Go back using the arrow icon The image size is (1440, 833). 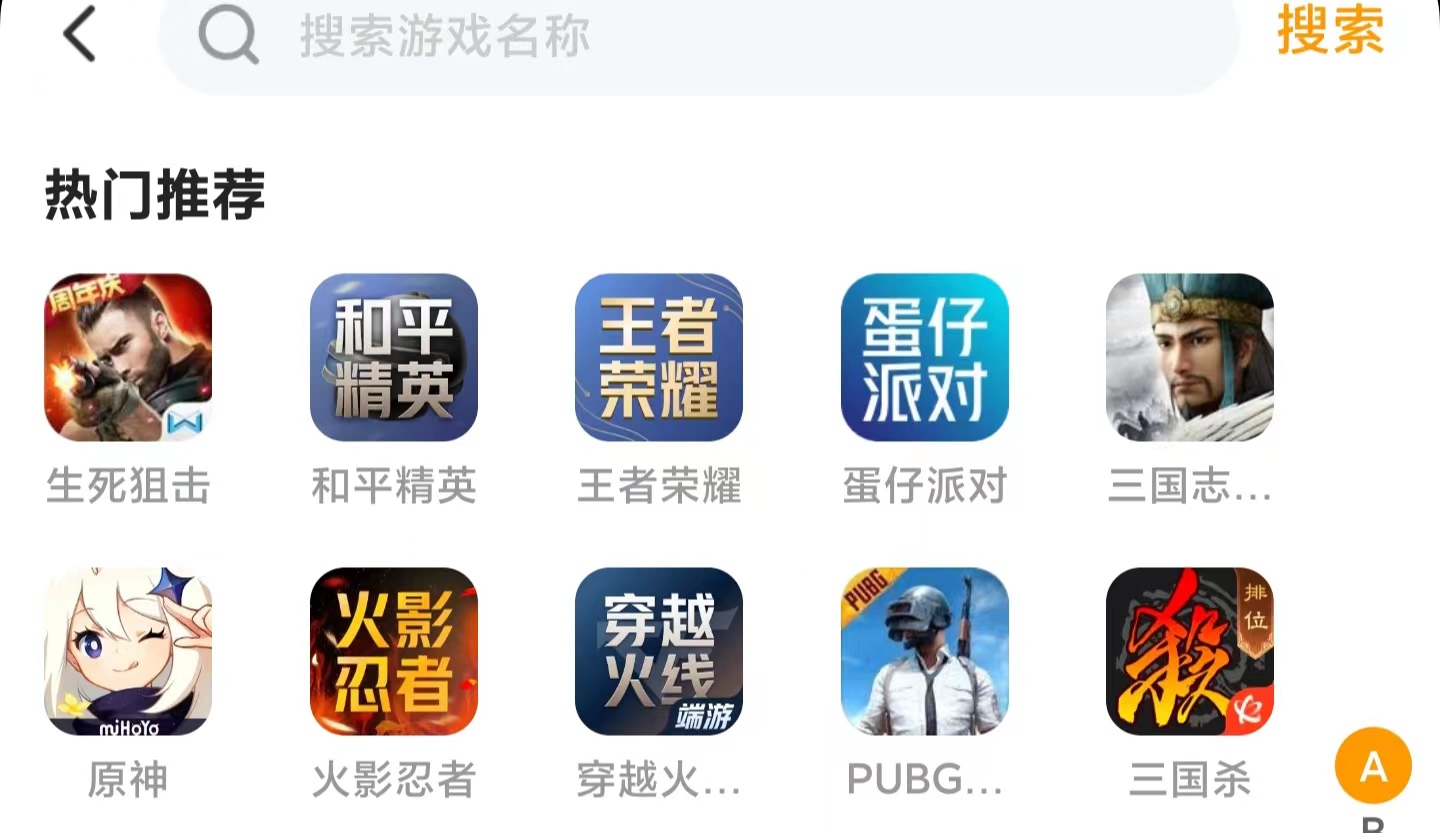(79, 34)
